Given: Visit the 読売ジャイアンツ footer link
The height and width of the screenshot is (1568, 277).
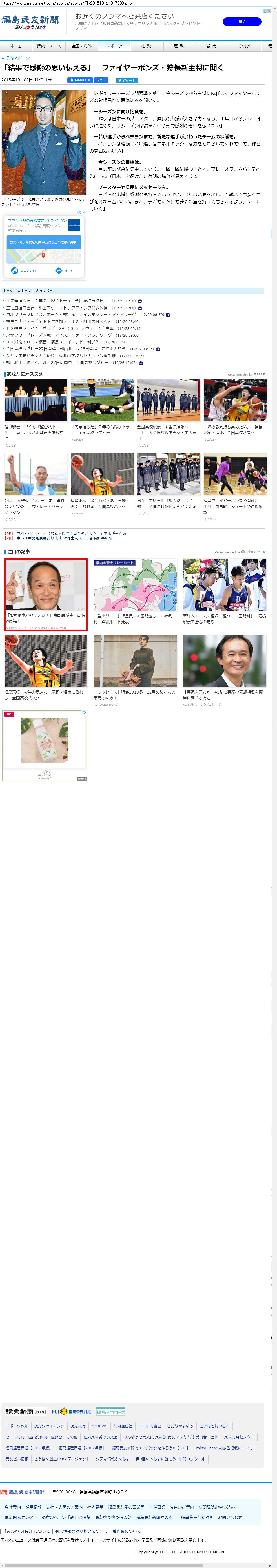Looking at the screenshot, I should click(49, 1426).
